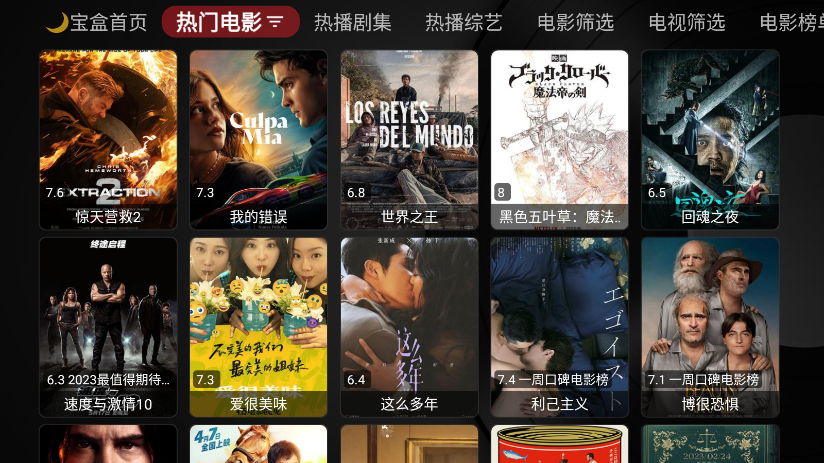Open the movie 利己主义
This screenshot has height=463, width=824.
pos(559,326)
